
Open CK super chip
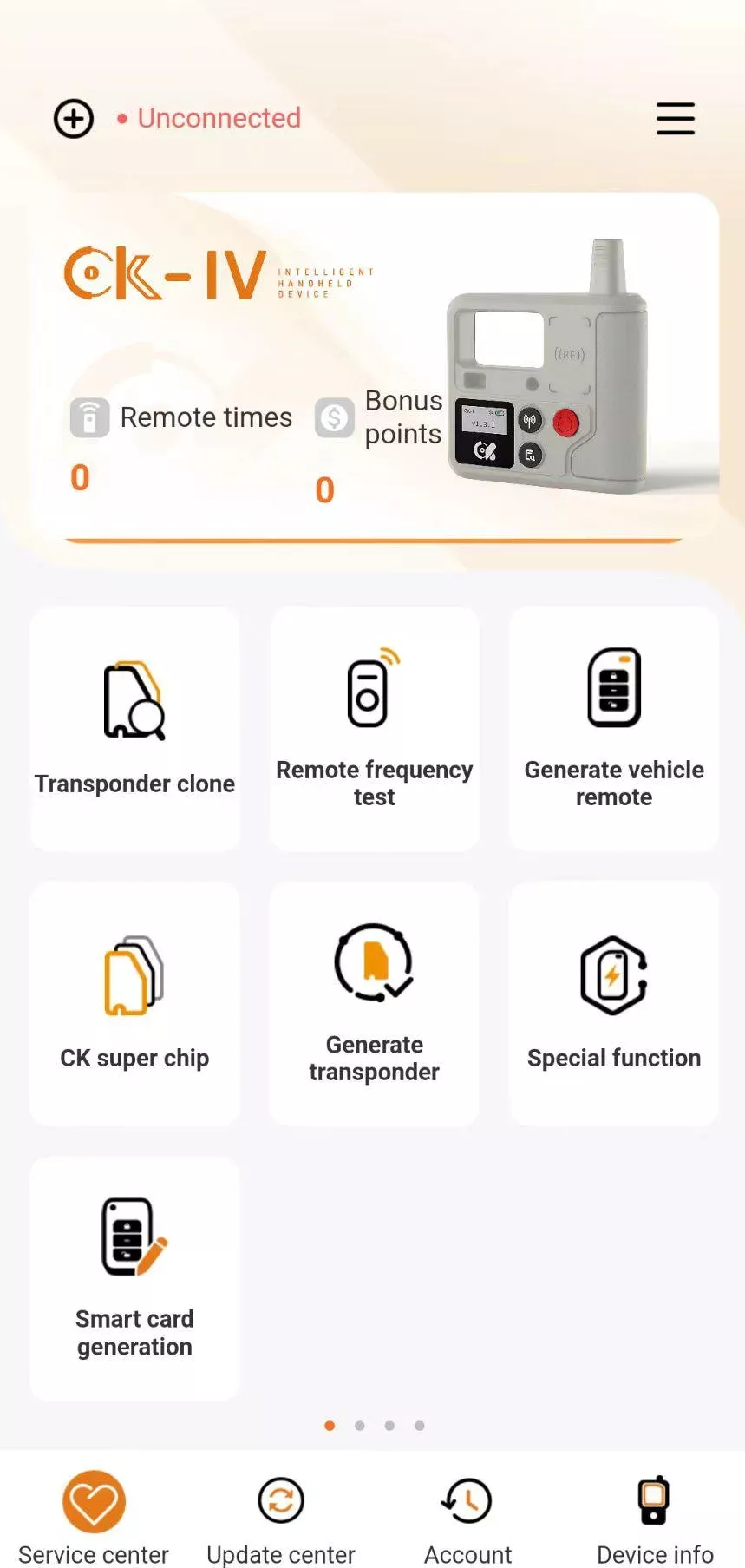pos(134,1003)
